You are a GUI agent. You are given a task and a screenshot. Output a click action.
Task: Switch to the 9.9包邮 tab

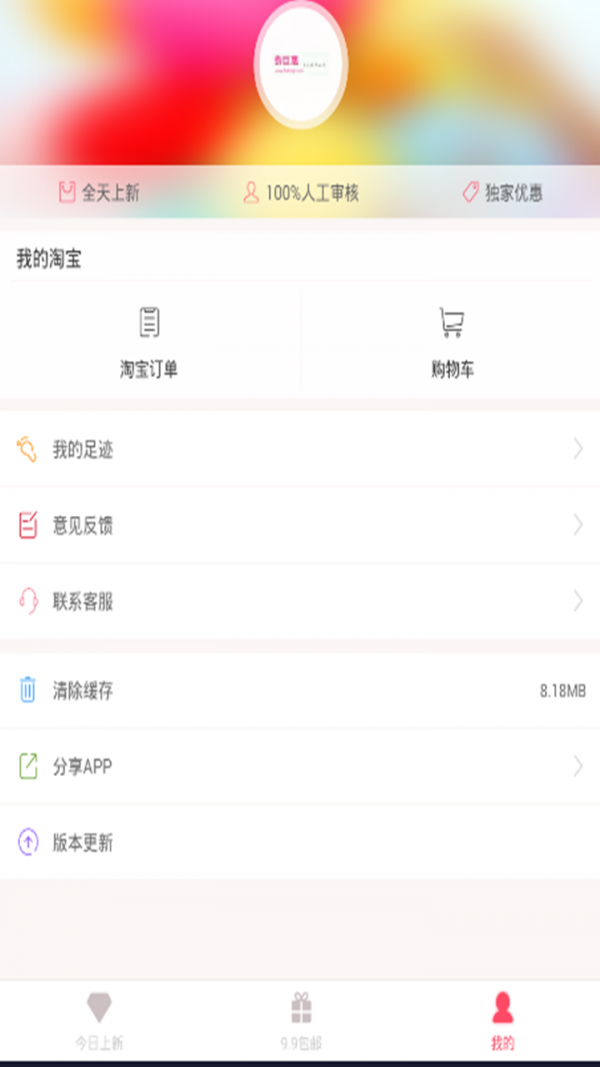tap(301, 1021)
